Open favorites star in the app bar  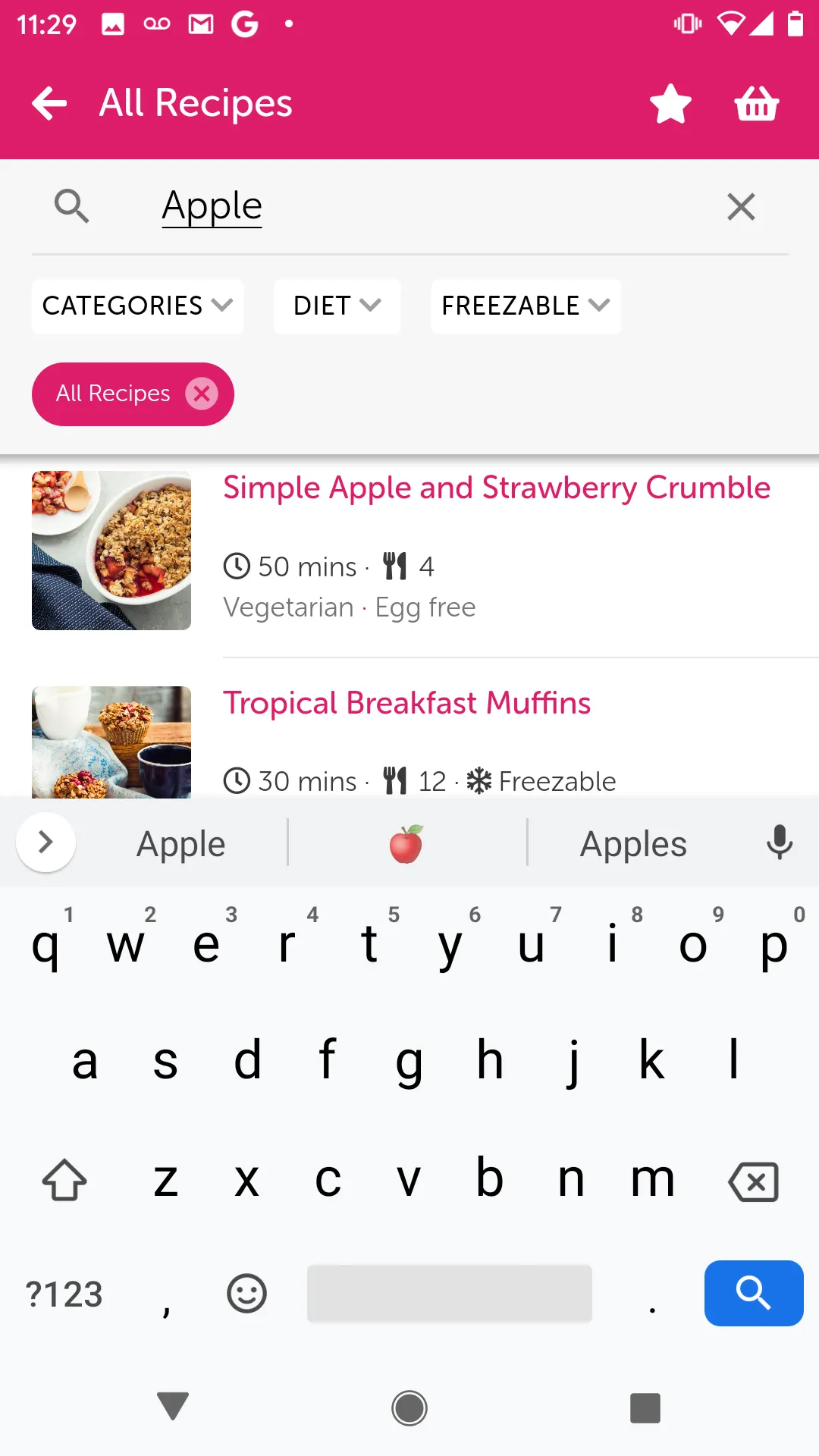pyautogui.click(x=670, y=103)
